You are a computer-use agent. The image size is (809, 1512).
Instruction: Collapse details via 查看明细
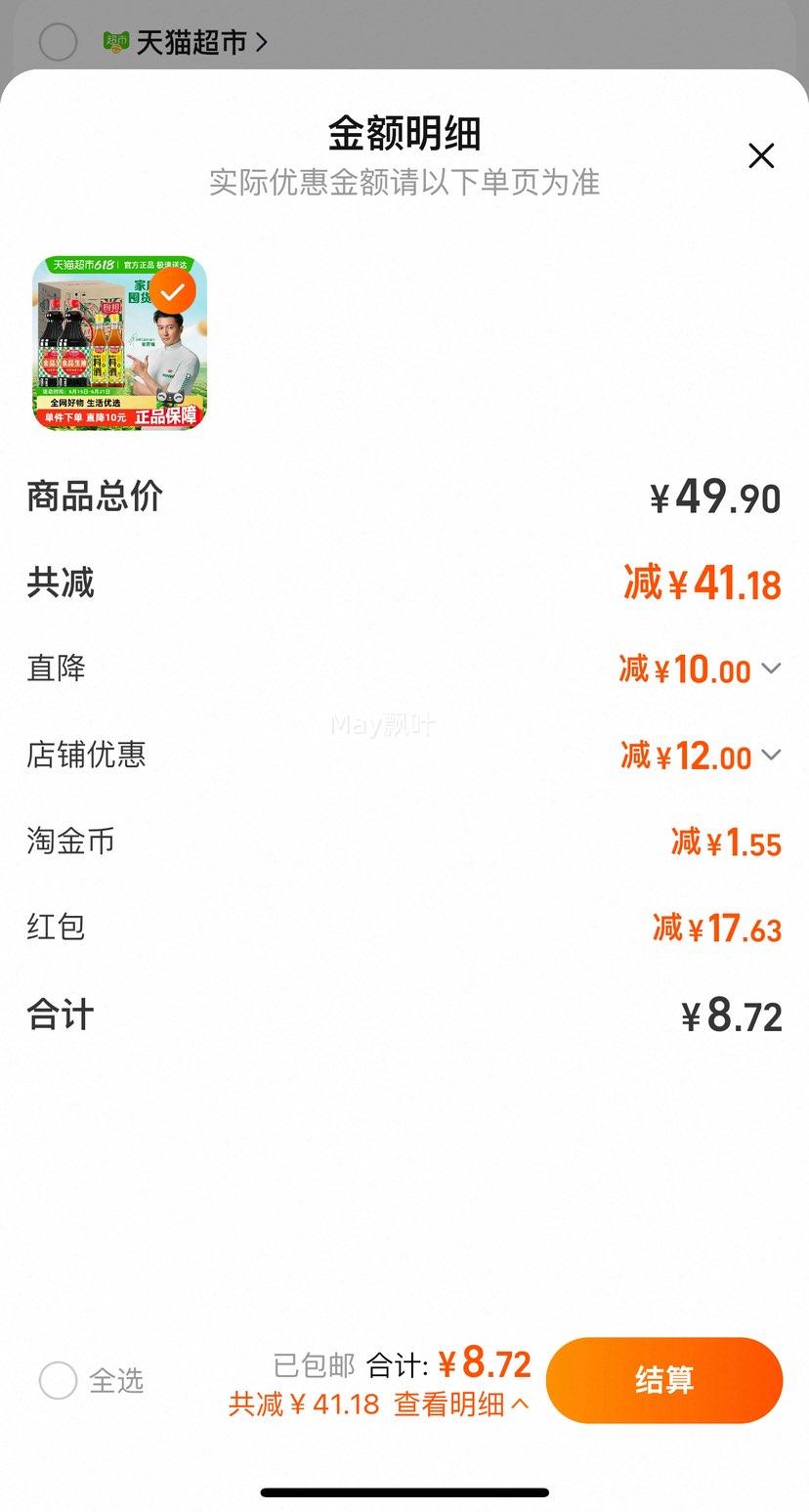[x=461, y=1404]
